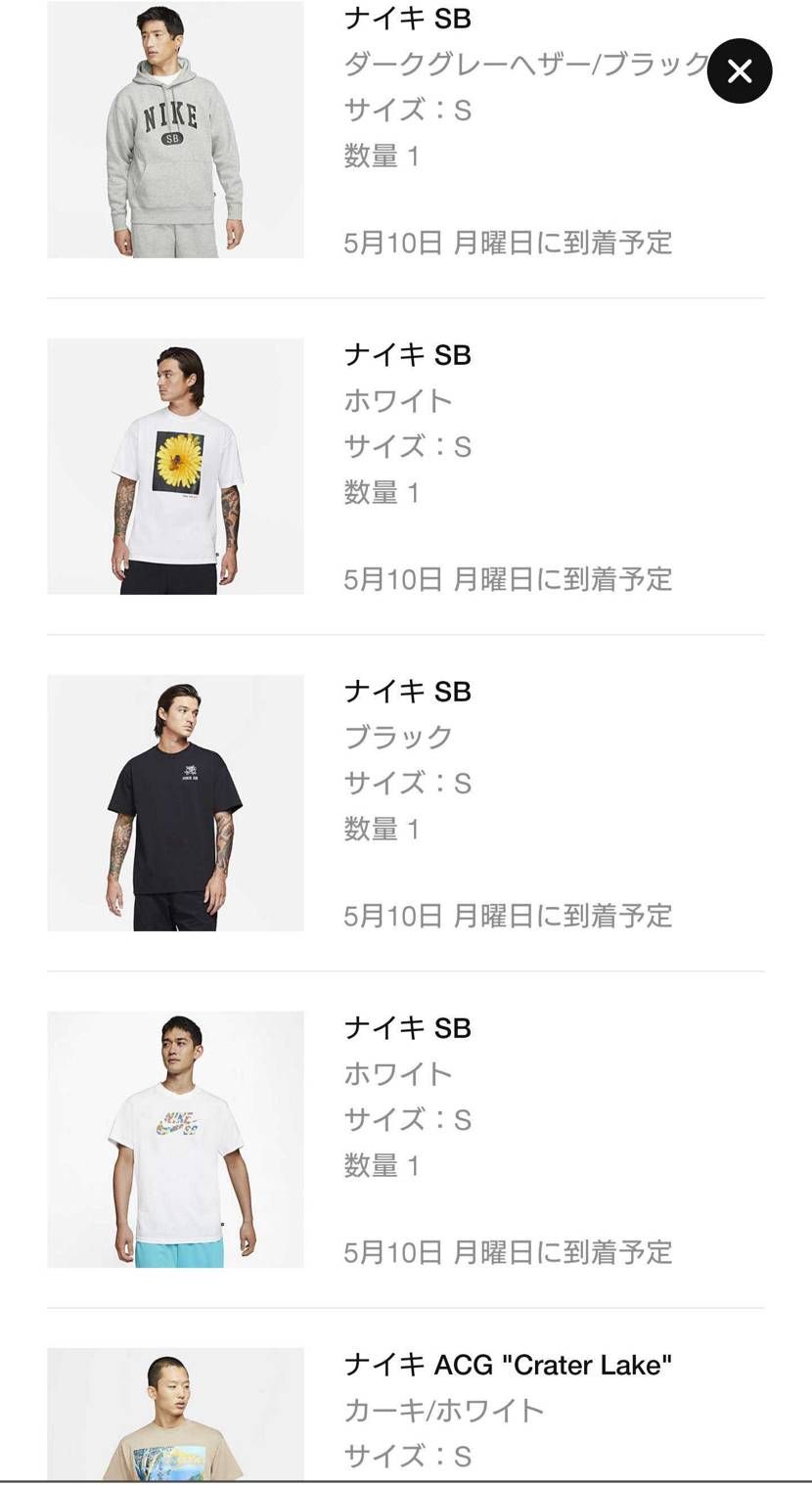The image size is (812, 1485).
Task: Open the ACG Crater Lake product image
Action: pyautogui.click(x=175, y=1418)
